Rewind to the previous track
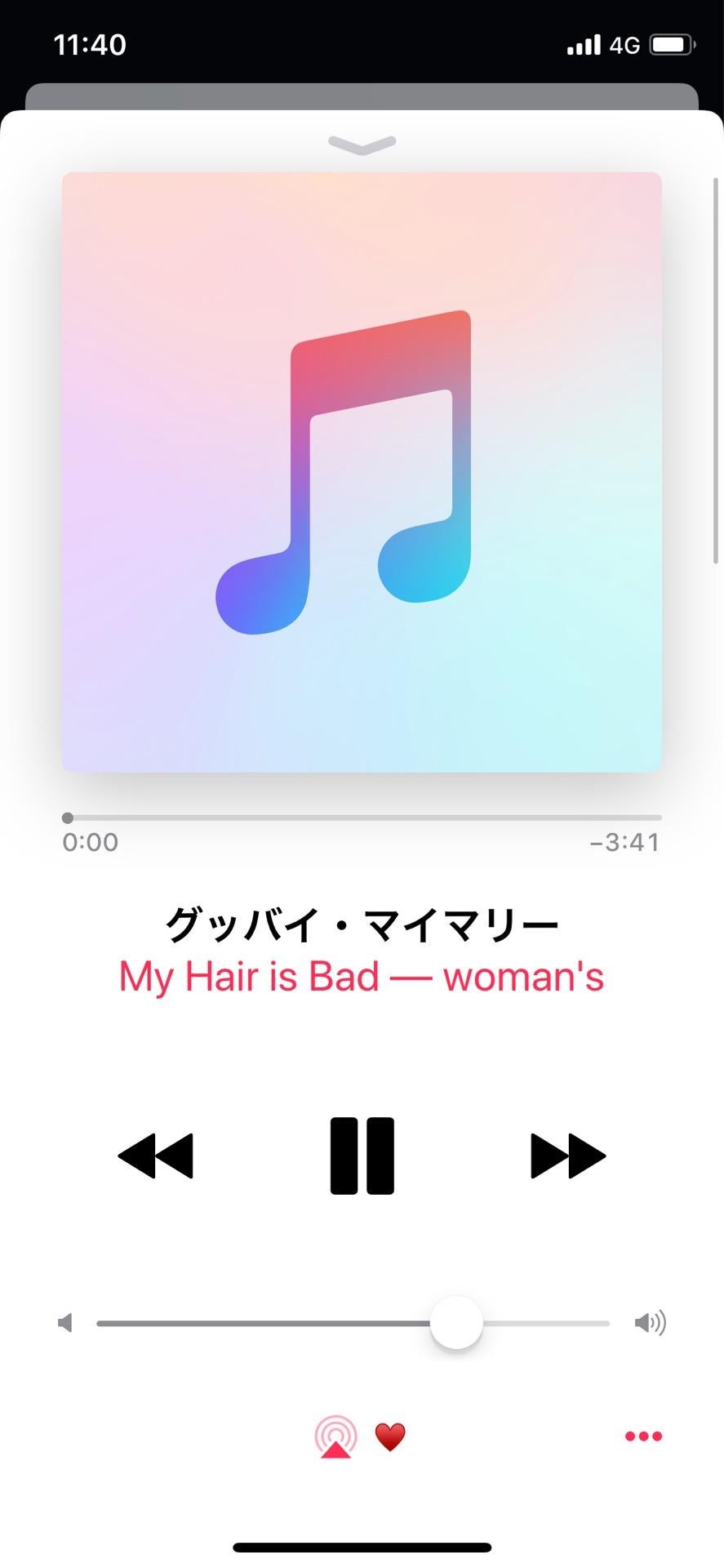 [x=155, y=1154]
